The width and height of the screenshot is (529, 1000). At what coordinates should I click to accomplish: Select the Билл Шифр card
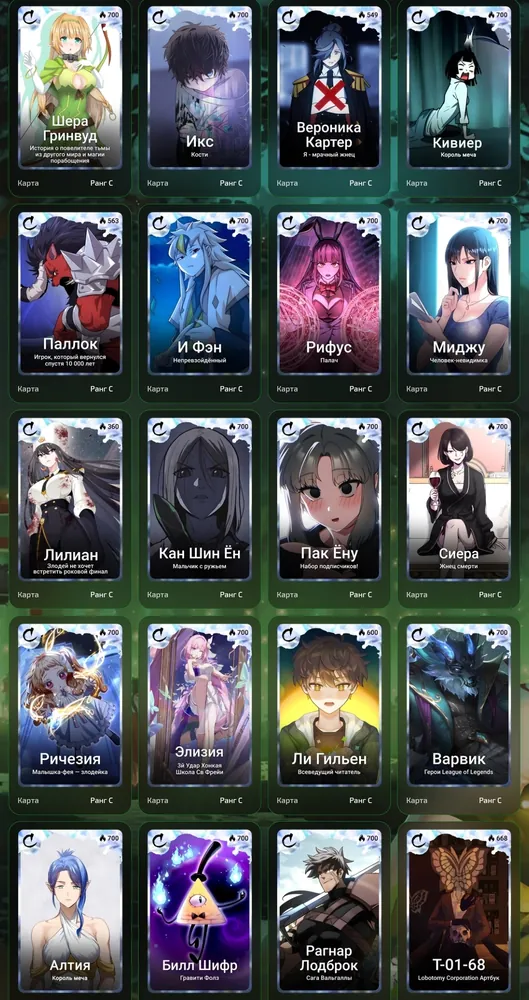200,911
